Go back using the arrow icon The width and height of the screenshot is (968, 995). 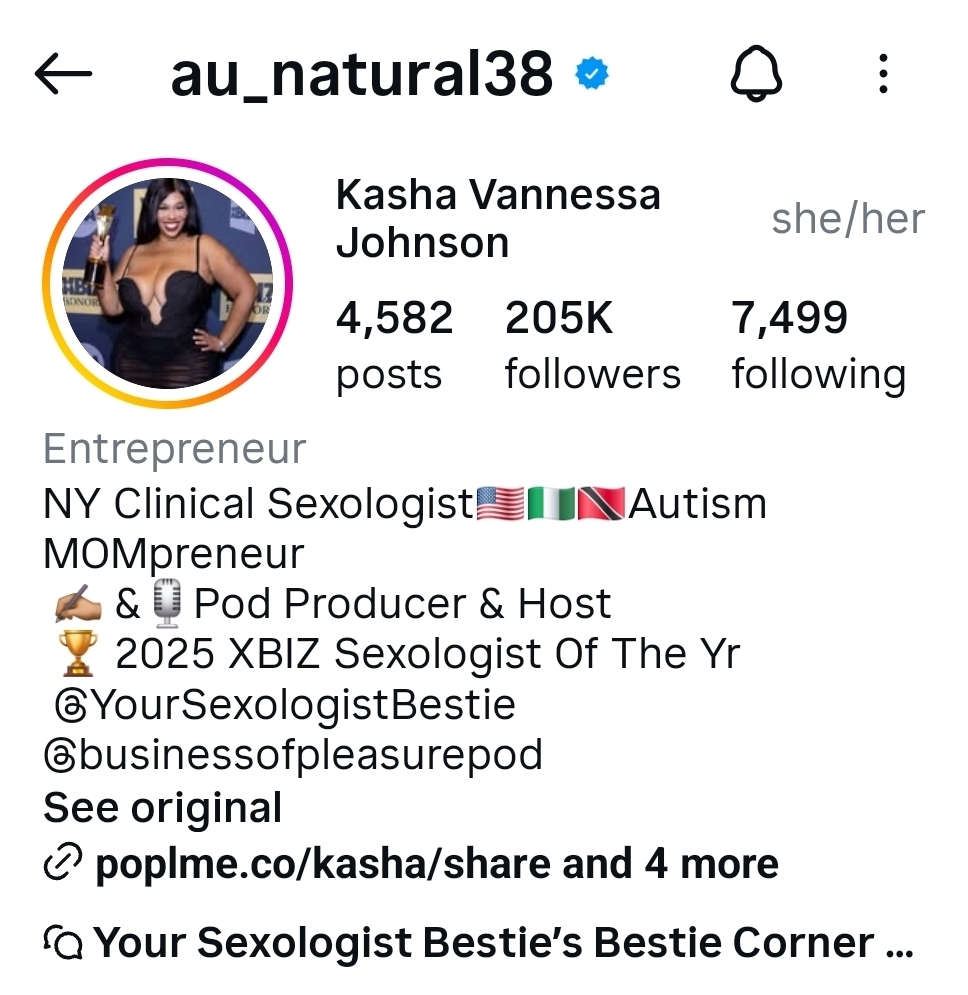point(63,74)
